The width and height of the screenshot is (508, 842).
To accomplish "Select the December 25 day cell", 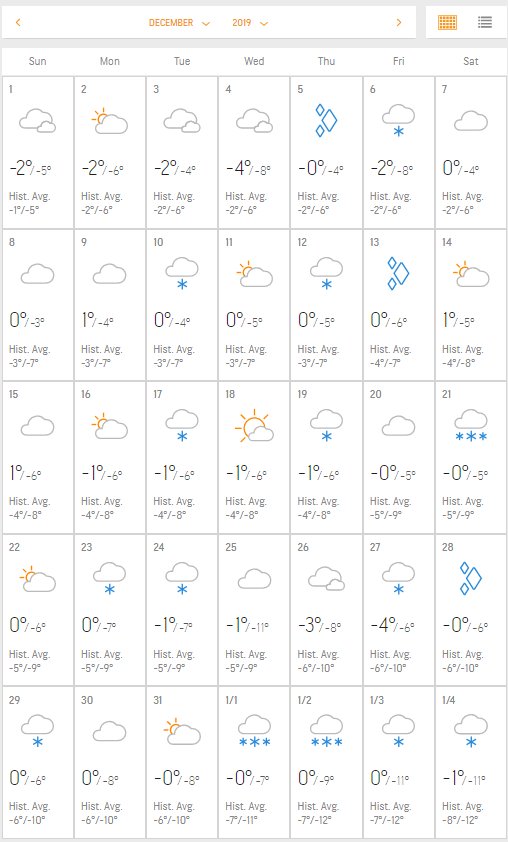I will [254, 611].
